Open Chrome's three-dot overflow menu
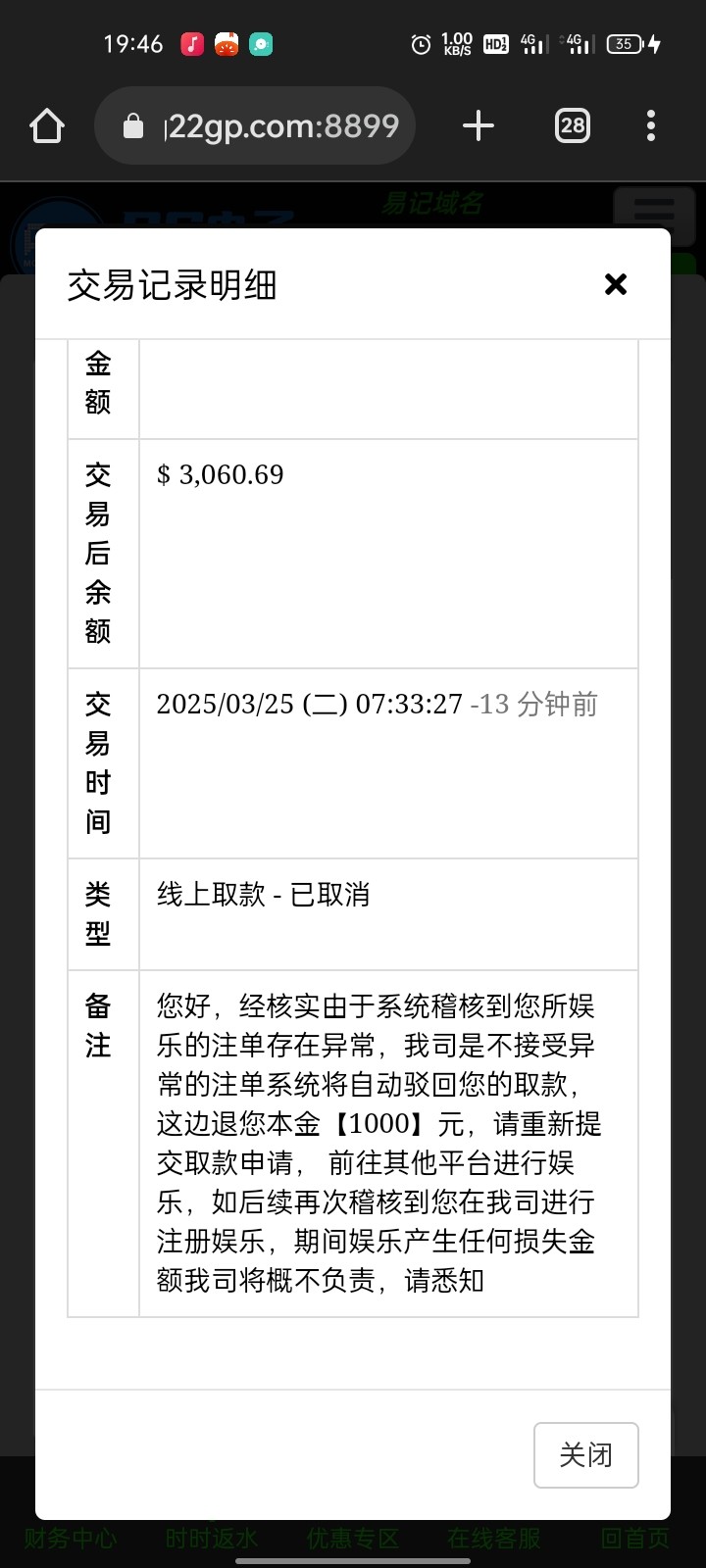706x1568 pixels. (x=650, y=125)
